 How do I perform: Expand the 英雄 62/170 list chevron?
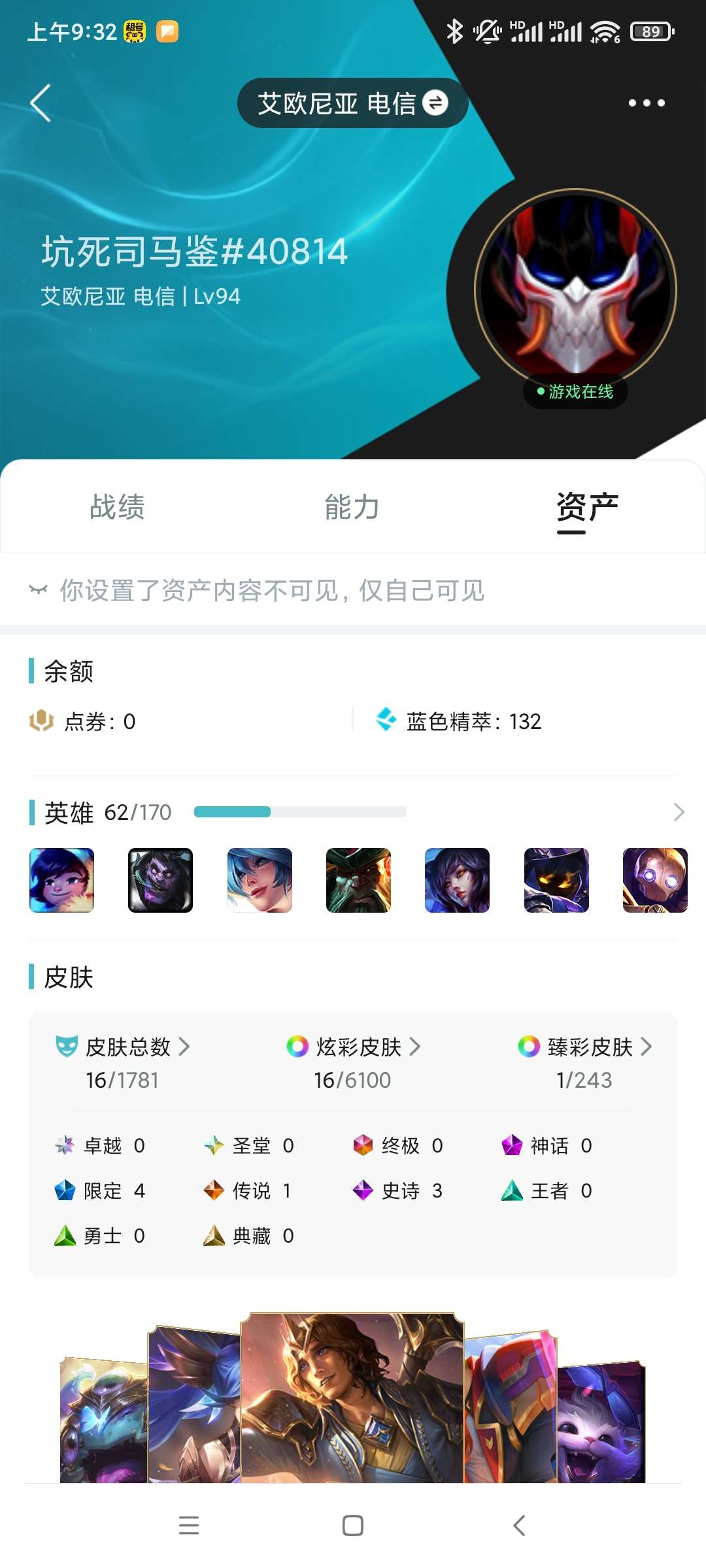pyautogui.click(x=679, y=812)
